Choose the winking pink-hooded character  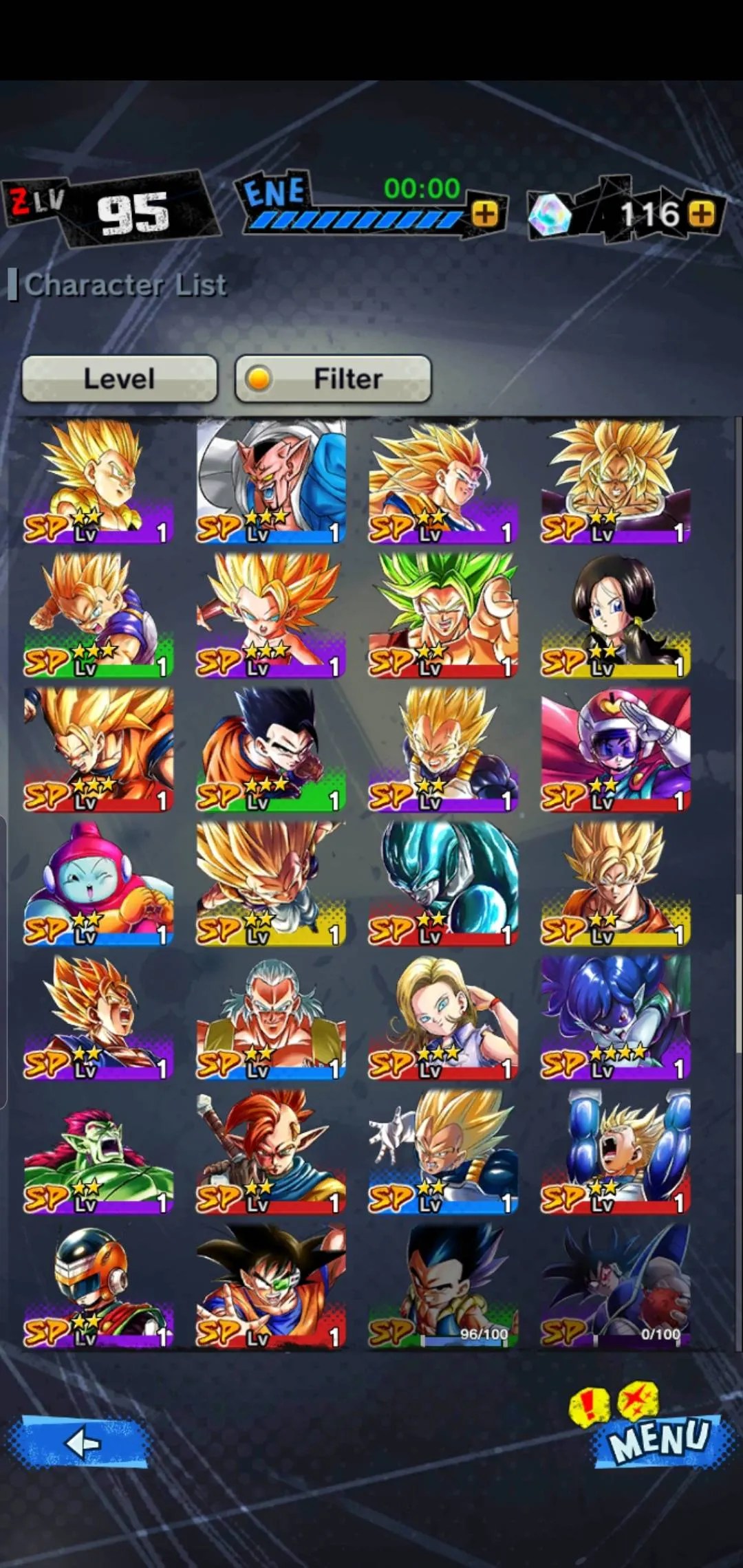pyautogui.click(x=99, y=882)
